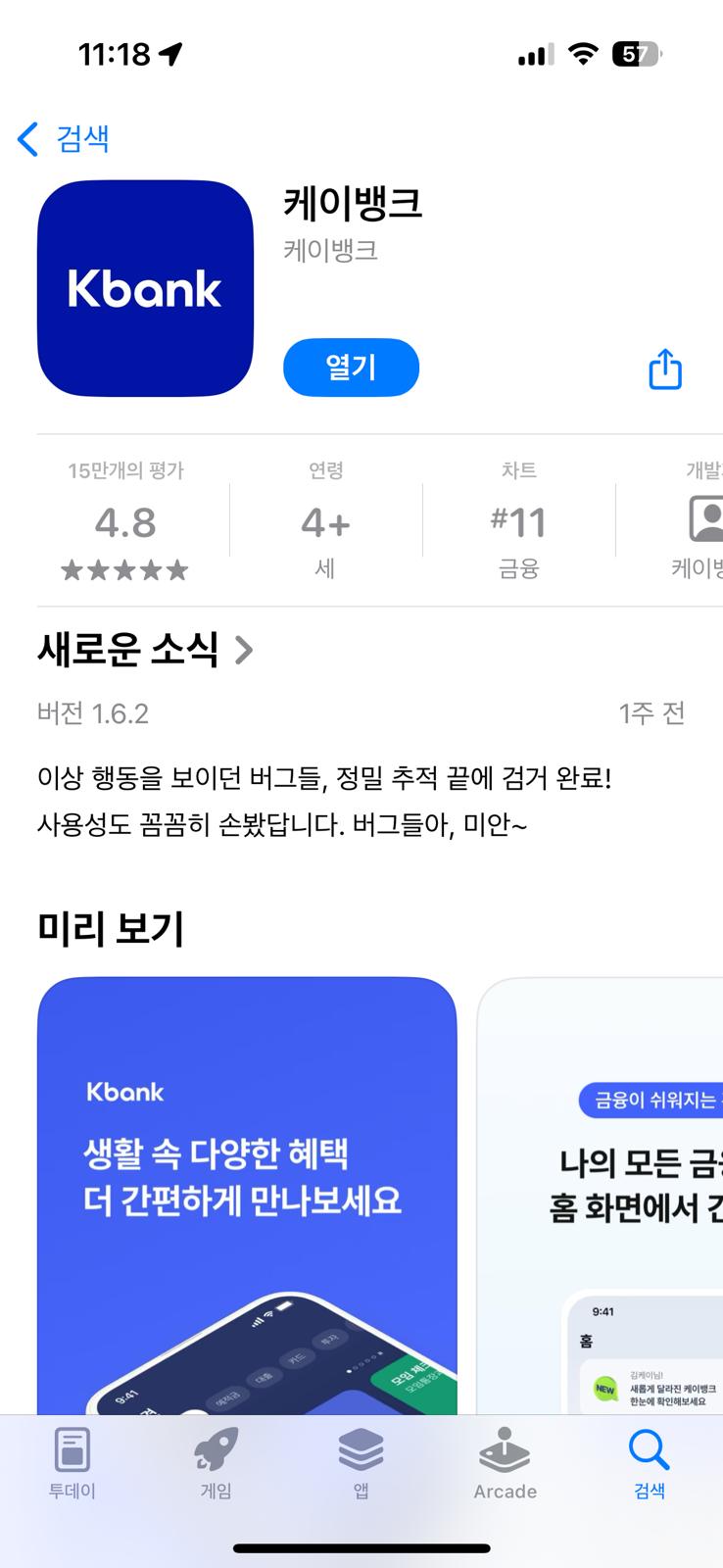Switch to the Arcade tab
The width and height of the screenshot is (723, 1568).
click(505, 1464)
